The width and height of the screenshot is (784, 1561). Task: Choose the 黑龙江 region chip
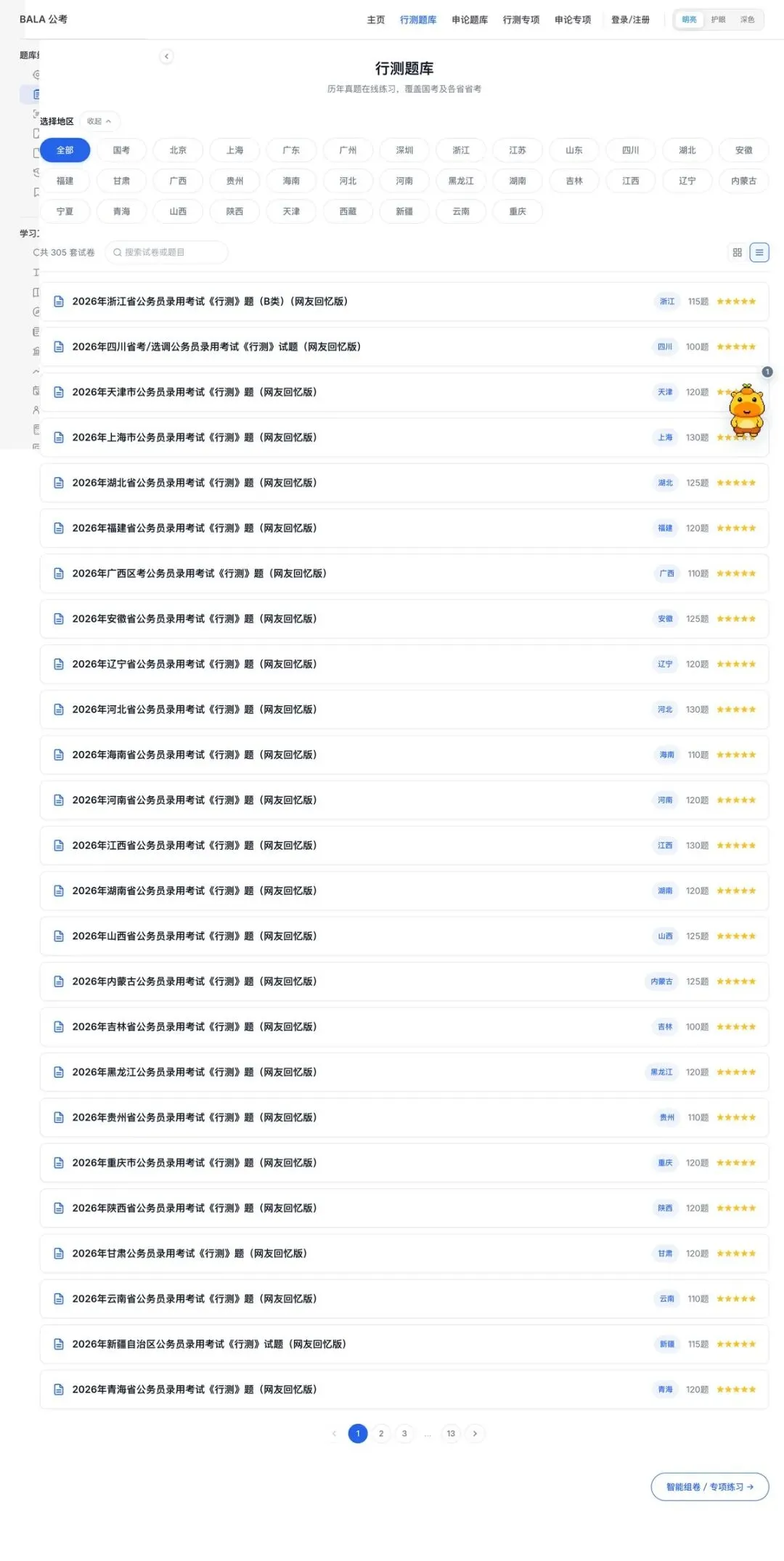461,181
